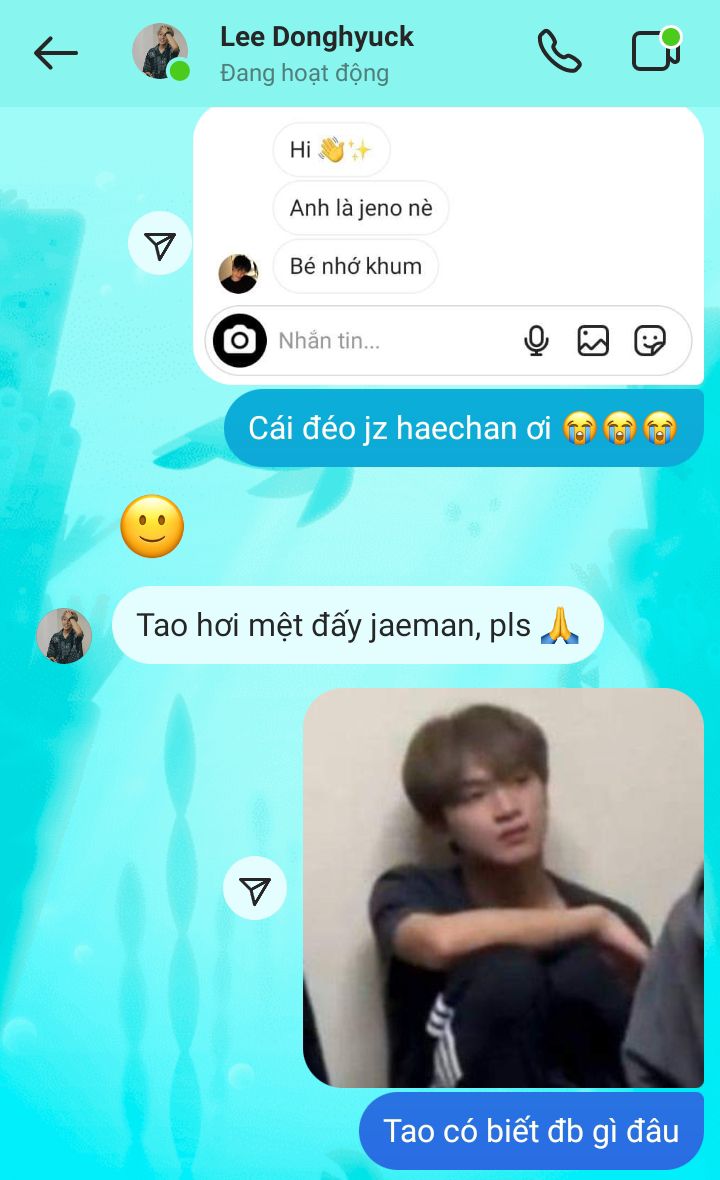Viewport: 720px width, 1180px height.
Task: Start a voice call with Lee Donghyuck
Action: point(559,51)
